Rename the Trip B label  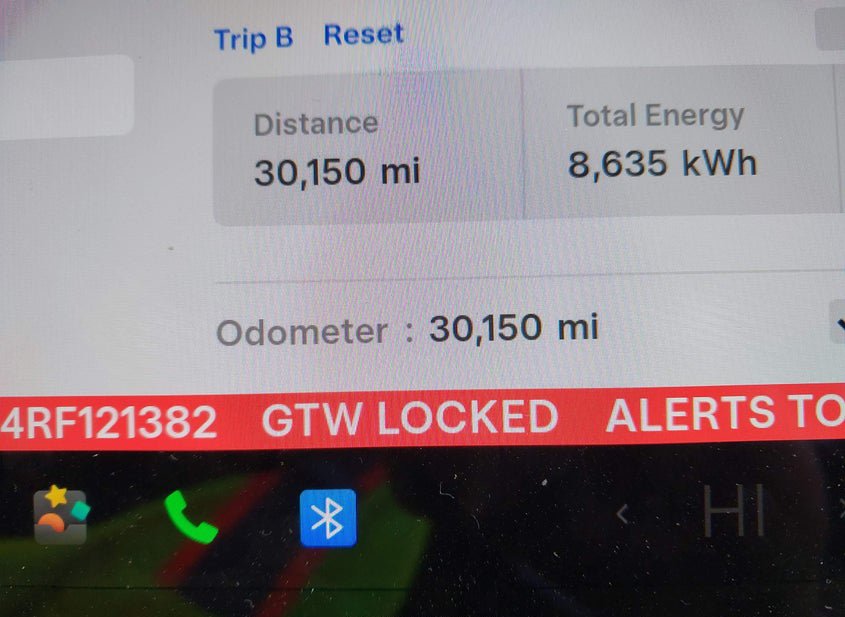[x=253, y=39]
